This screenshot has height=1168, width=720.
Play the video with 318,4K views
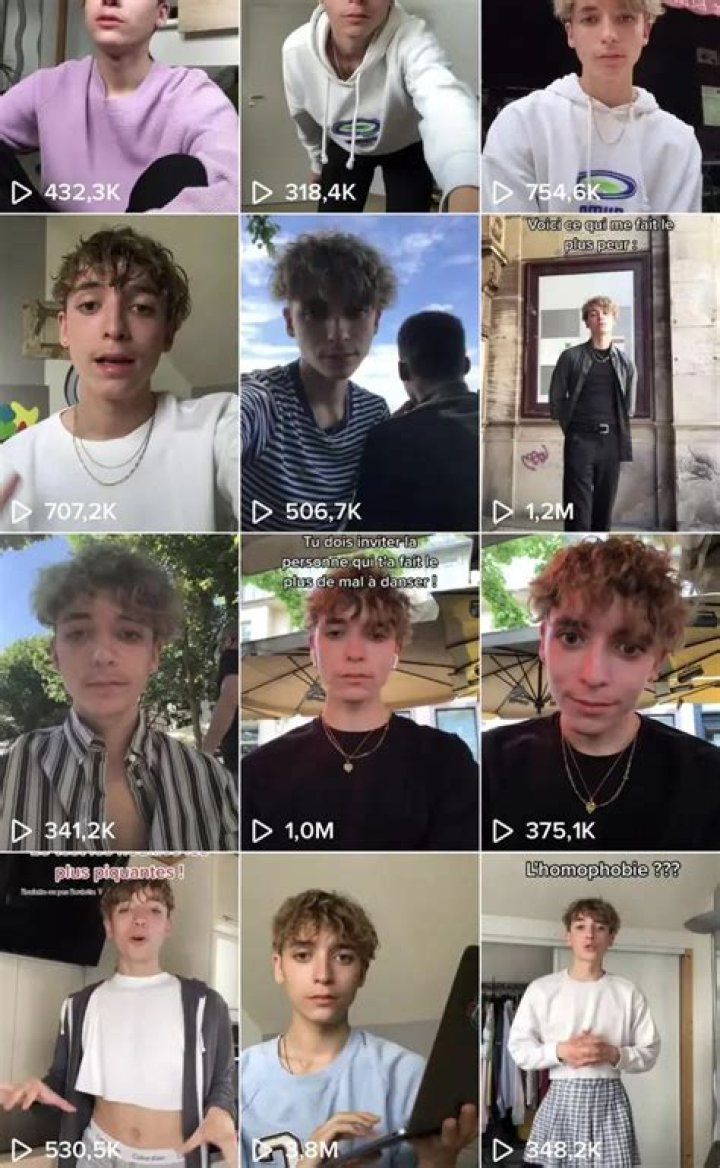point(359,105)
